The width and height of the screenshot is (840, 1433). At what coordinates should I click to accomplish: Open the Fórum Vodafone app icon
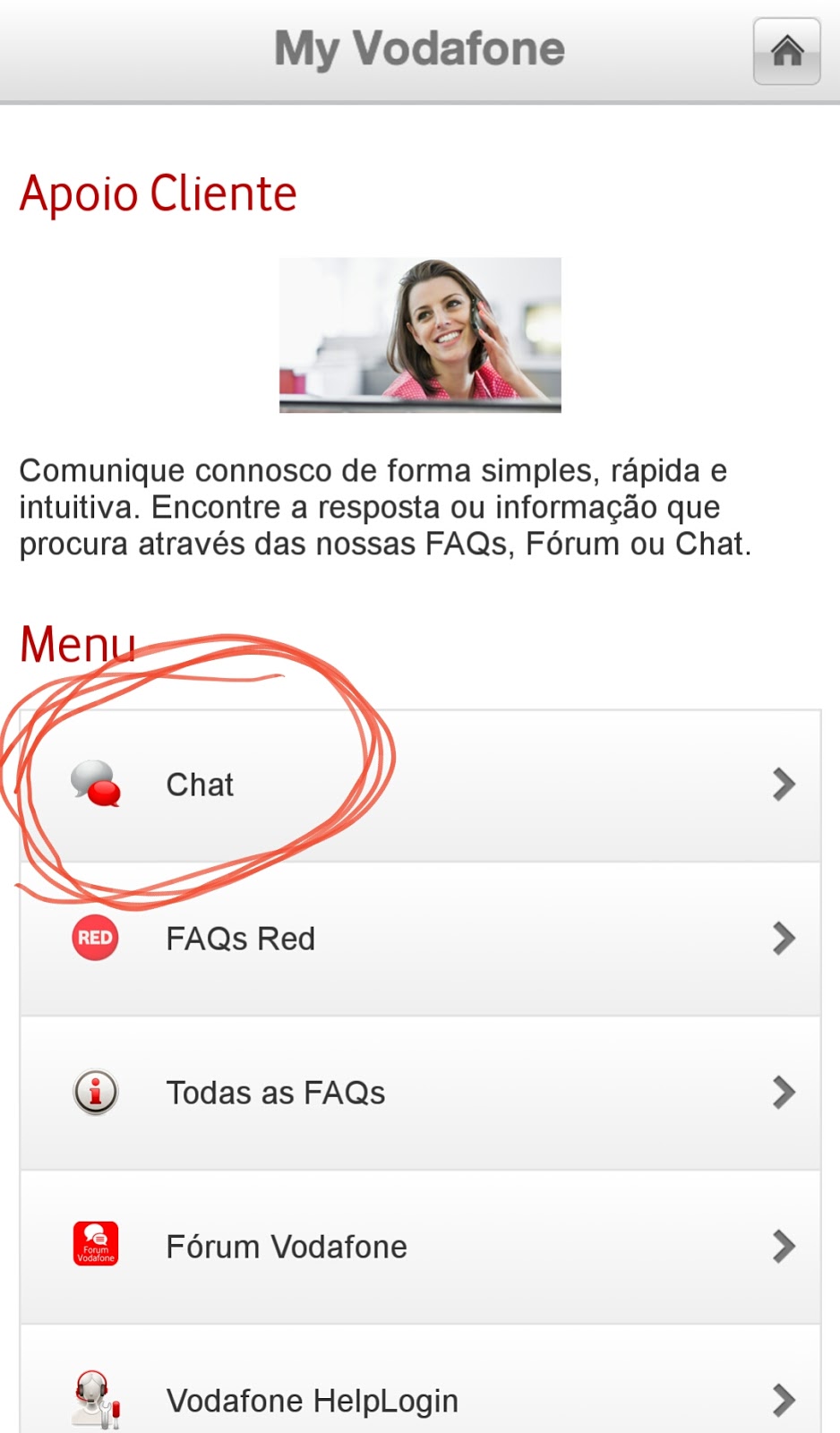click(94, 1243)
